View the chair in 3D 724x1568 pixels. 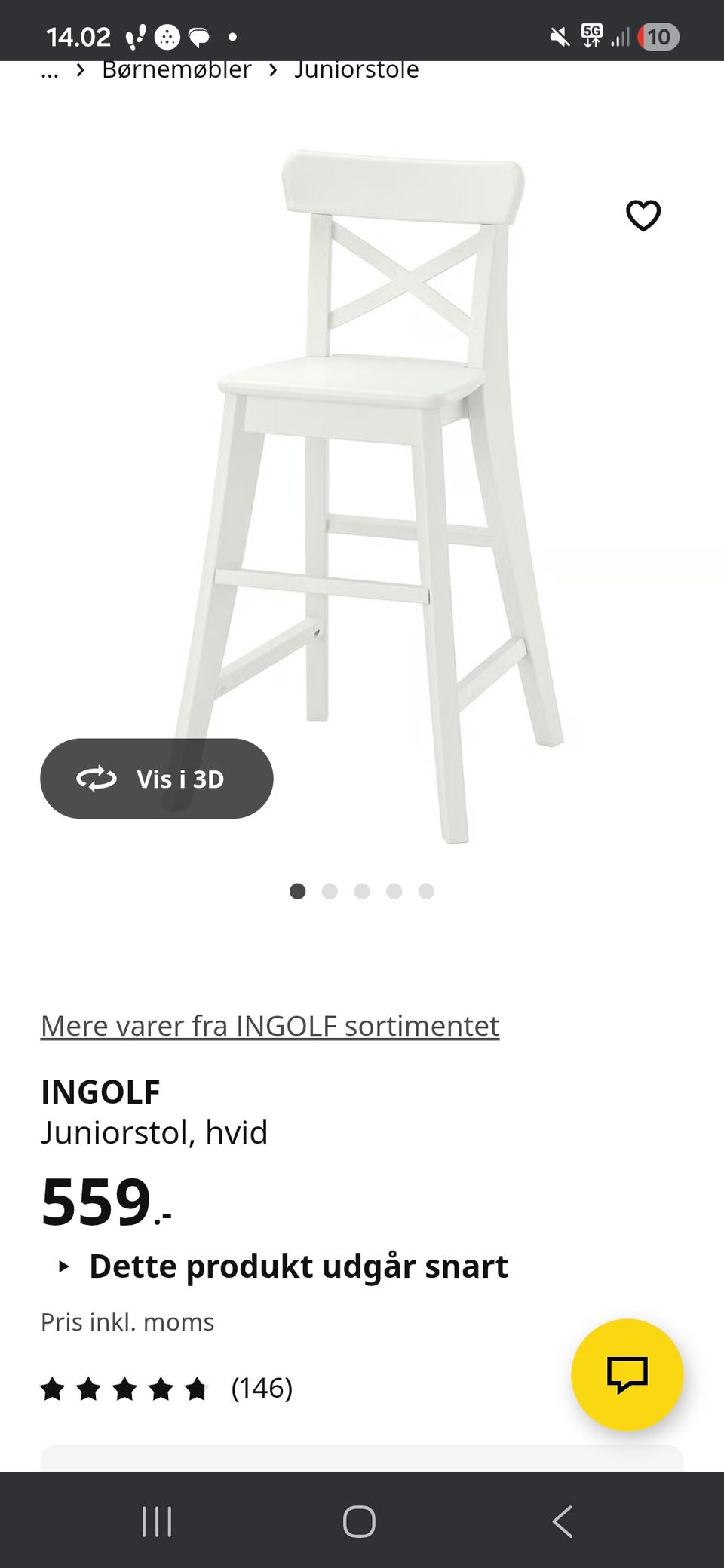157,779
